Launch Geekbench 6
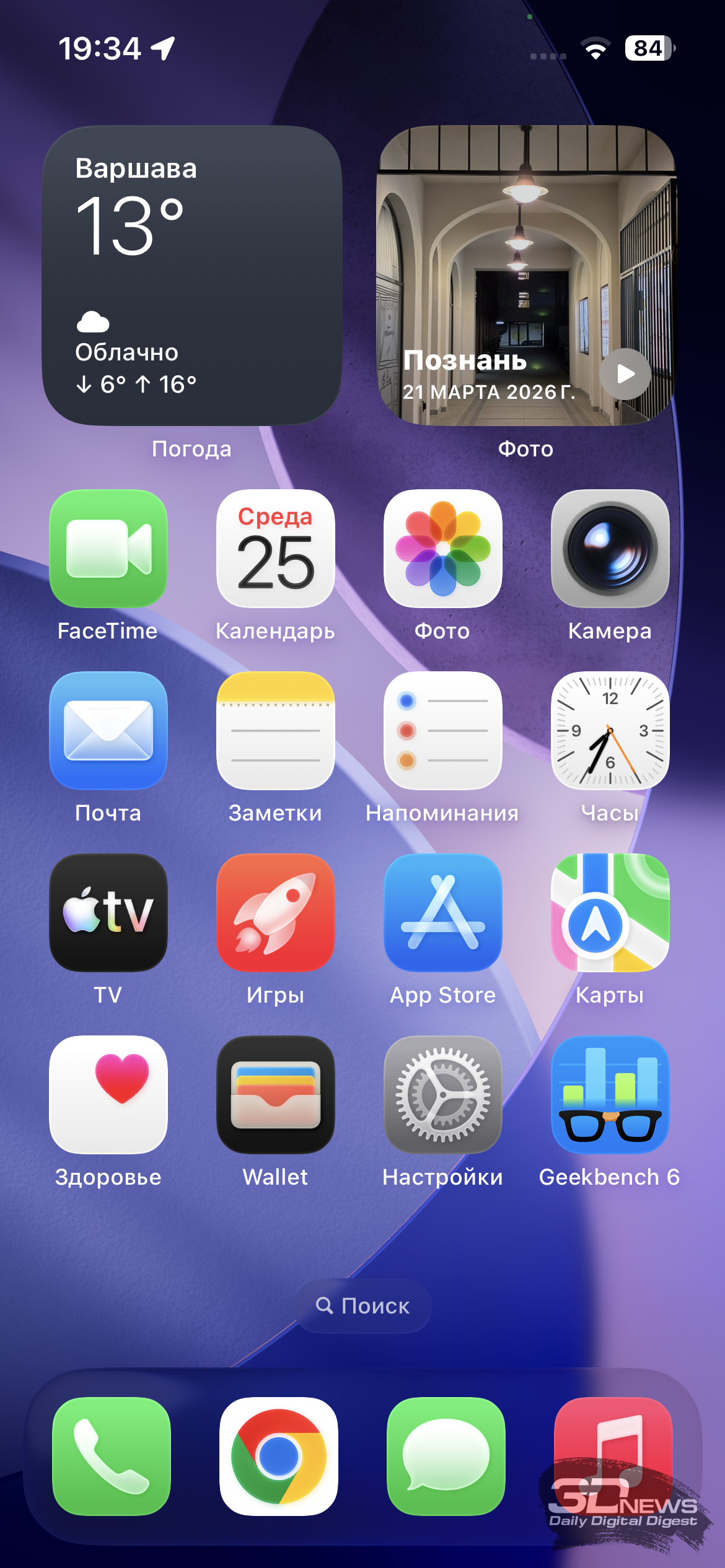This screenshot has width=725, height=1568. click(x=610, y=1095)
